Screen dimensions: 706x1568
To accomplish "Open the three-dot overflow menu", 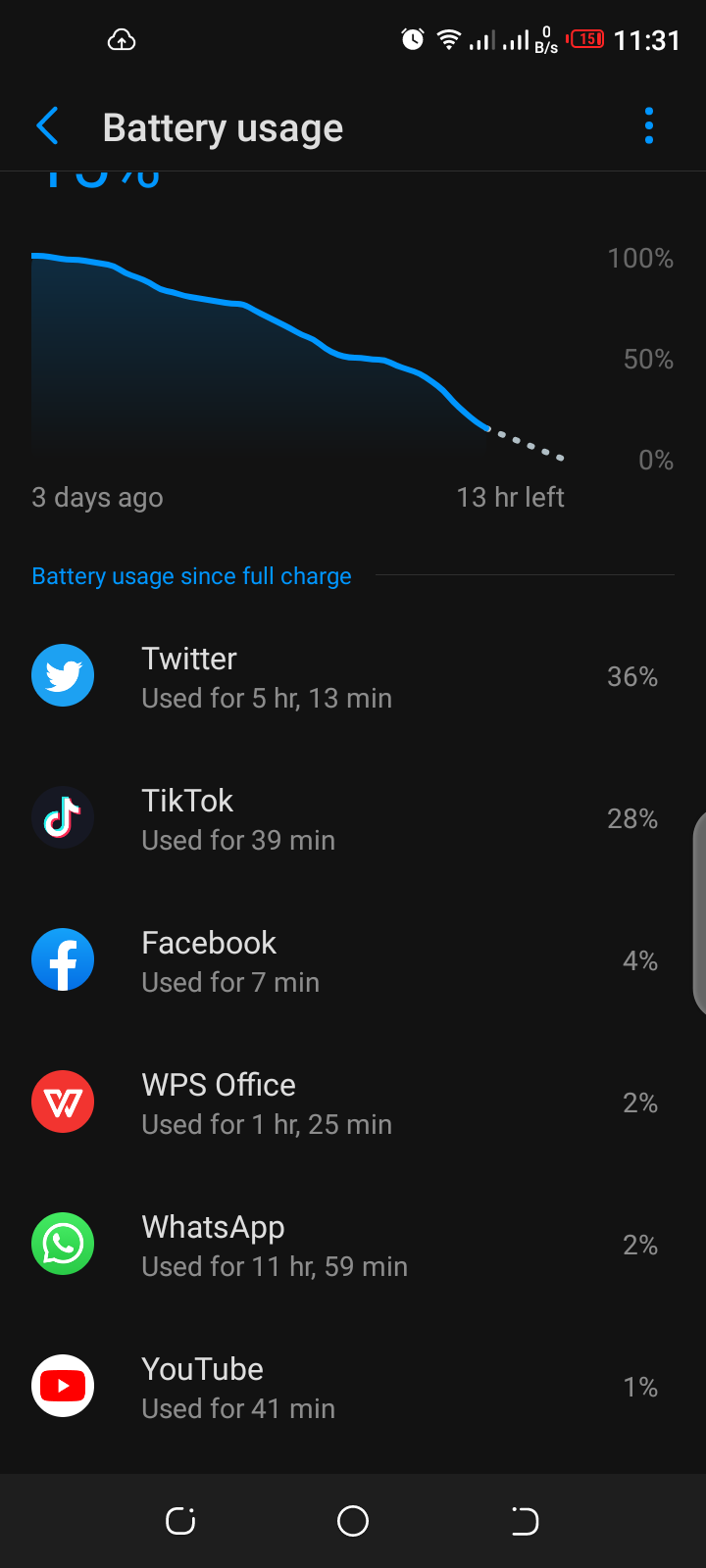I will [648, 126].
